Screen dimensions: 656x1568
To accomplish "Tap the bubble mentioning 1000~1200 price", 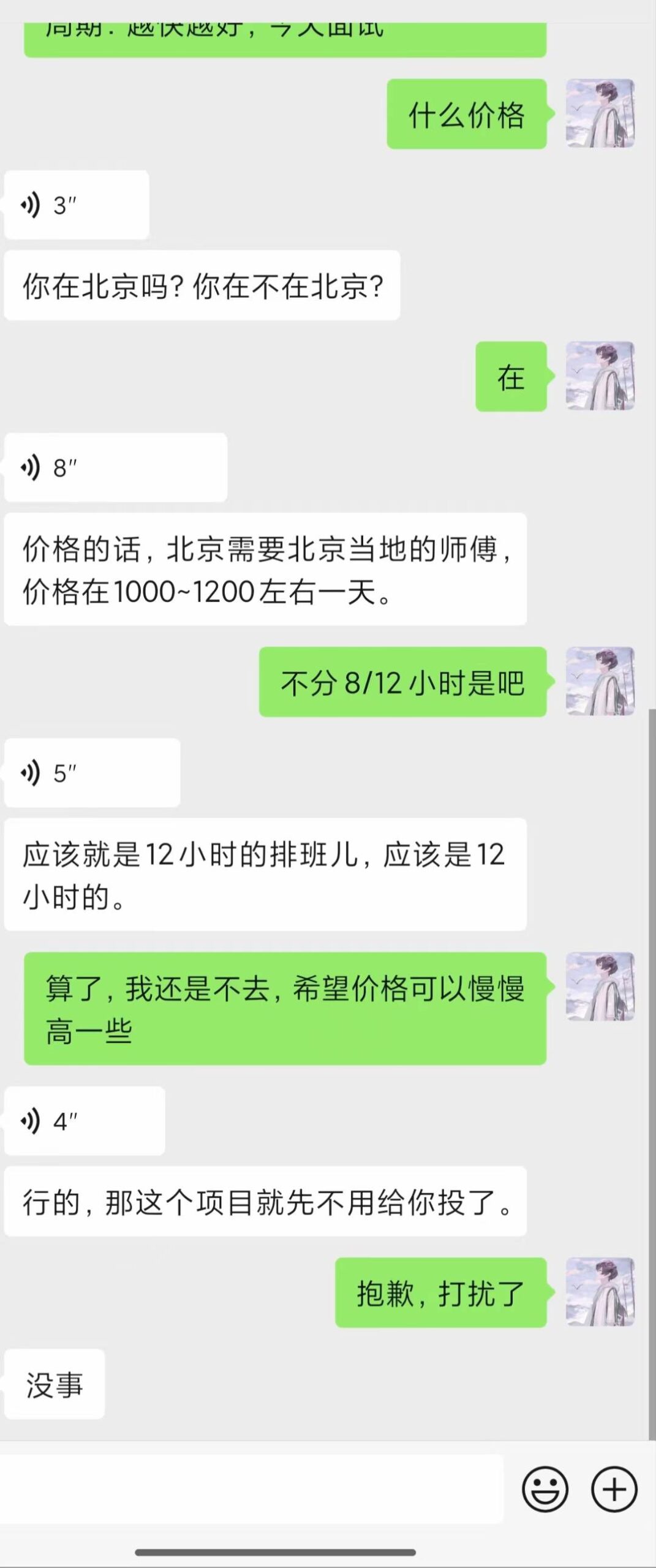I will 270,570.
